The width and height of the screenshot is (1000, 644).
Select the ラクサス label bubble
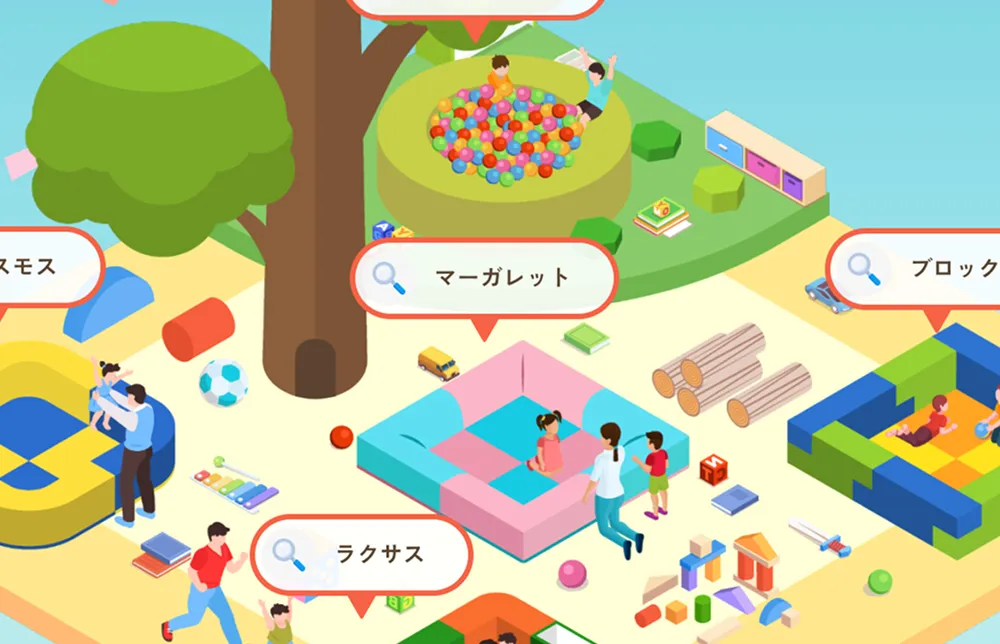click(x=362, y=554)
